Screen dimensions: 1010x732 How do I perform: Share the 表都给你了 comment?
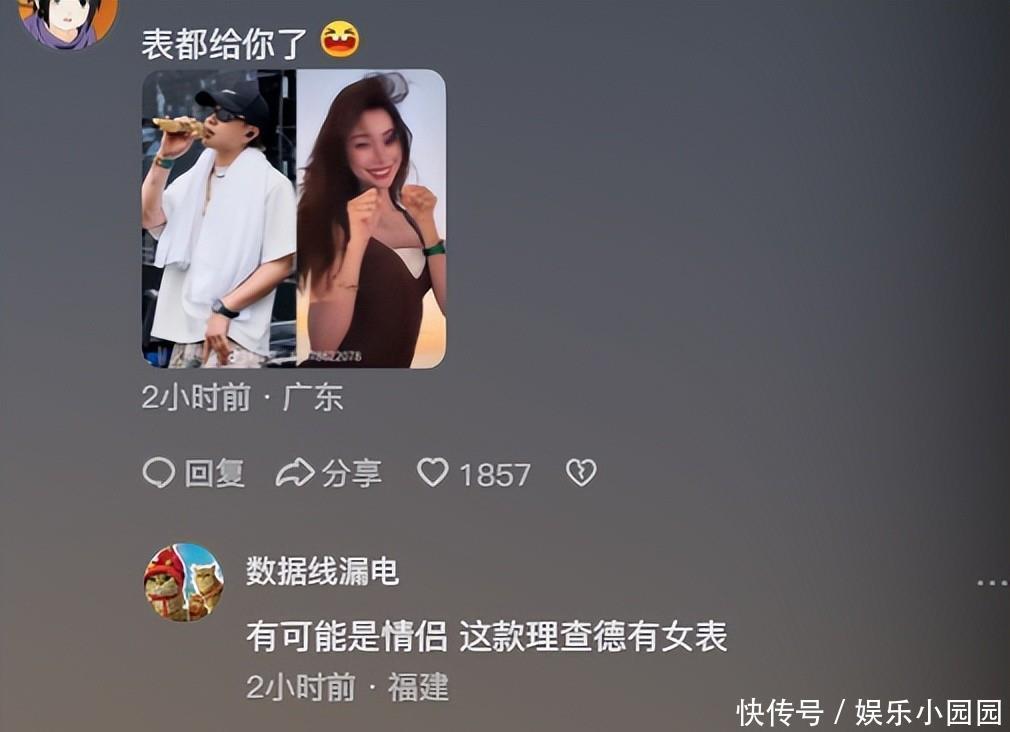pyautogui.click(x=329, y=473)
